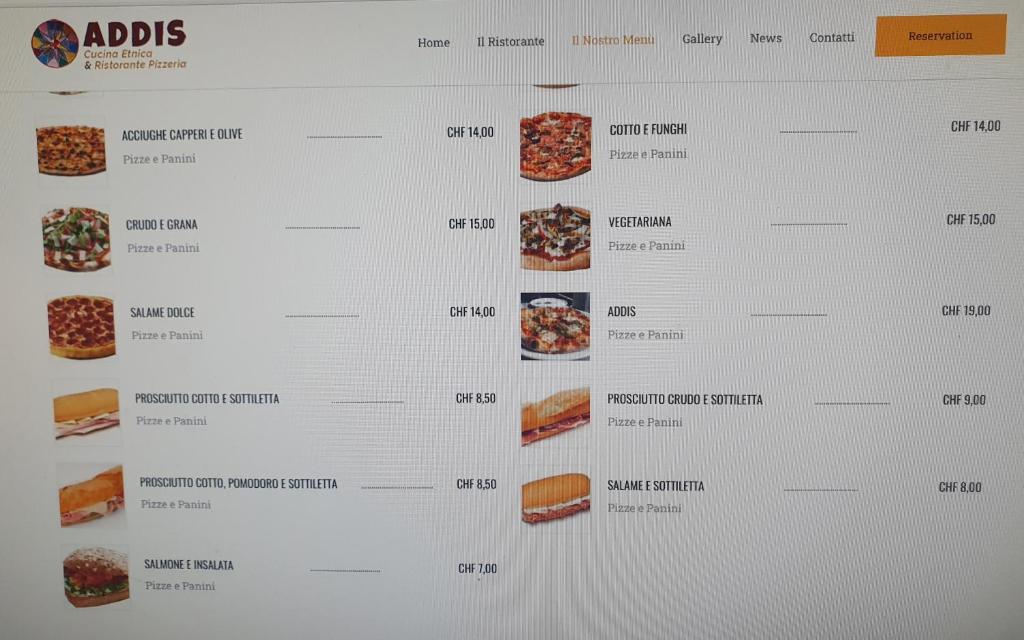Screen dimensions: 1024x640
Task: Go to the Contatti page
Action: 832,38
